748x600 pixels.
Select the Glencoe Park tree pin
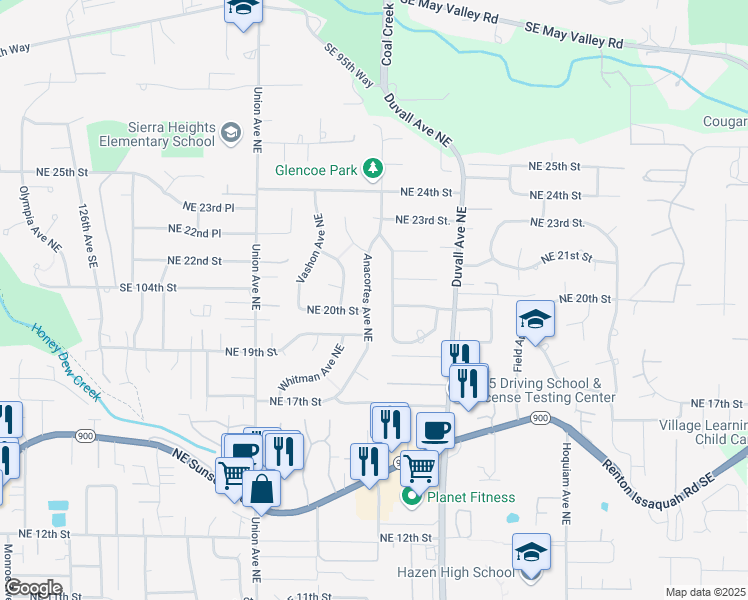point(373,169)
